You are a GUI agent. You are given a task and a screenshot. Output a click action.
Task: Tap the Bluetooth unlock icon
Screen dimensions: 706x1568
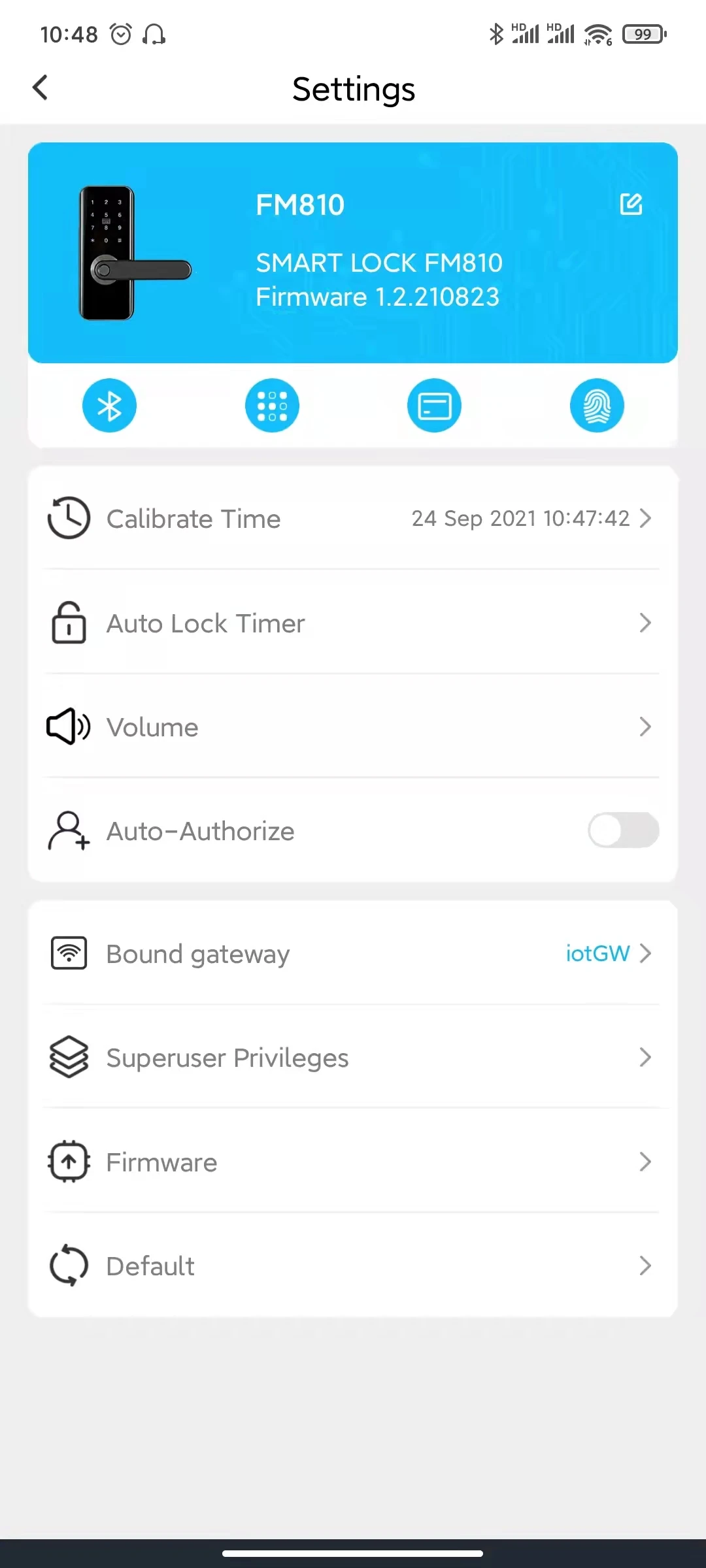coord(109,406)
